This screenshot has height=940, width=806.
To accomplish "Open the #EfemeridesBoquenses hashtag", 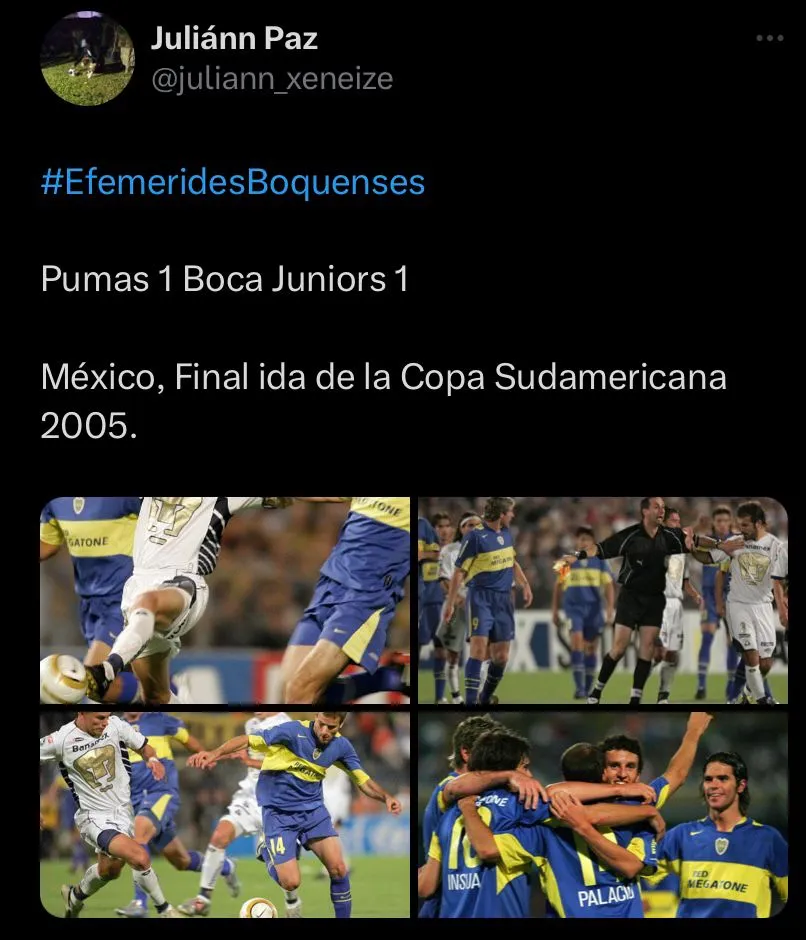I will [x=233, y=183].
